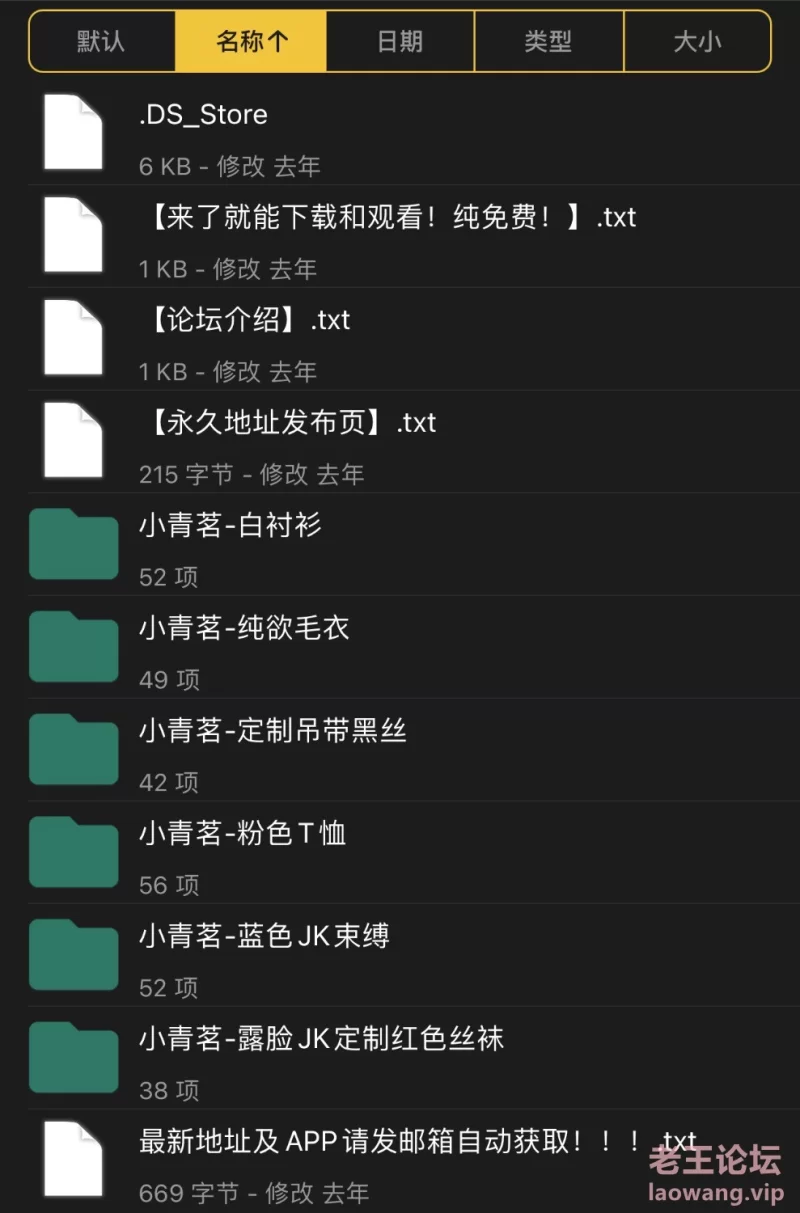Viewport: 800px width, 1213px height.
Task: Sort the list by 大小
Action: coord(697,41)
